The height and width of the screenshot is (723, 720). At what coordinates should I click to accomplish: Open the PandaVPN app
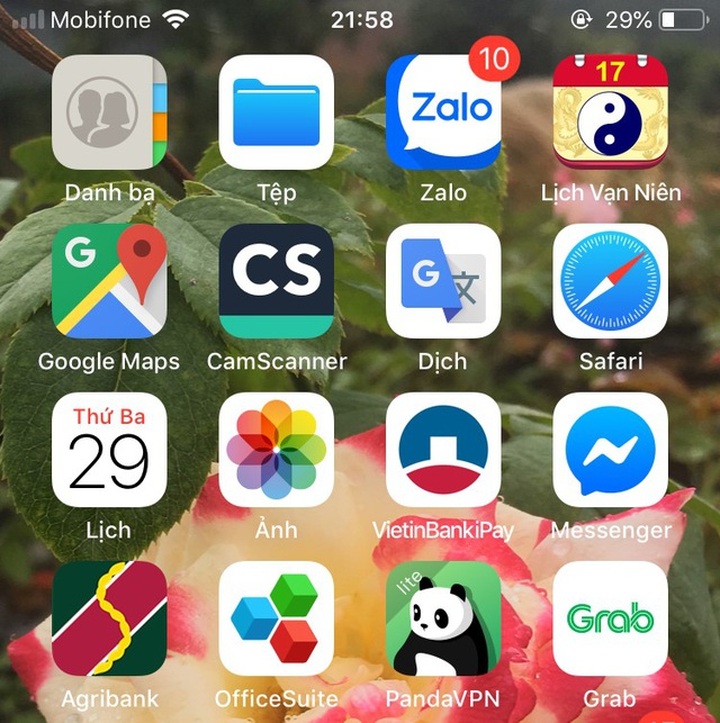(443, 618)
